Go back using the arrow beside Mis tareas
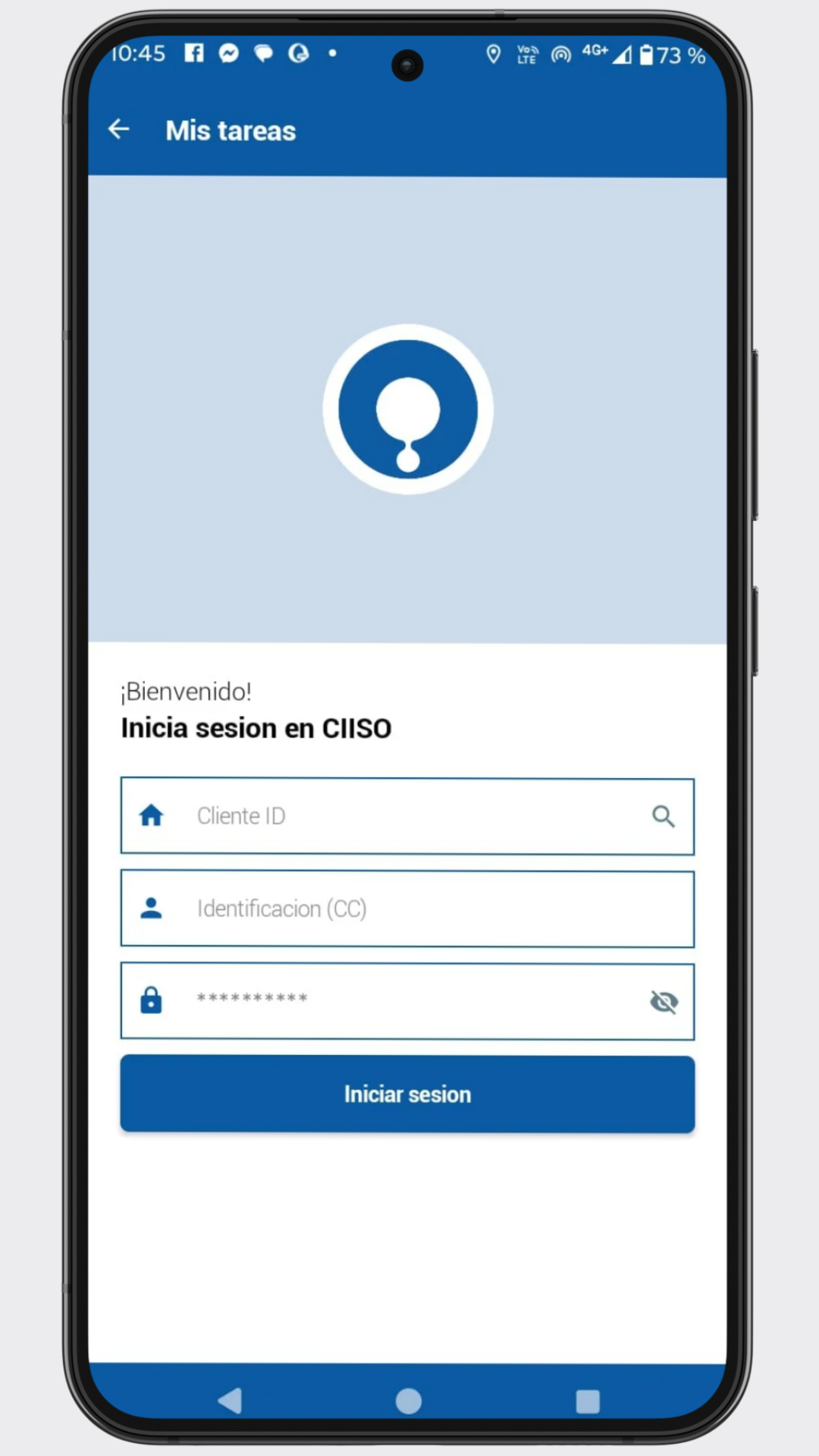The image size is (819, 1456). (x=119, y=130)
